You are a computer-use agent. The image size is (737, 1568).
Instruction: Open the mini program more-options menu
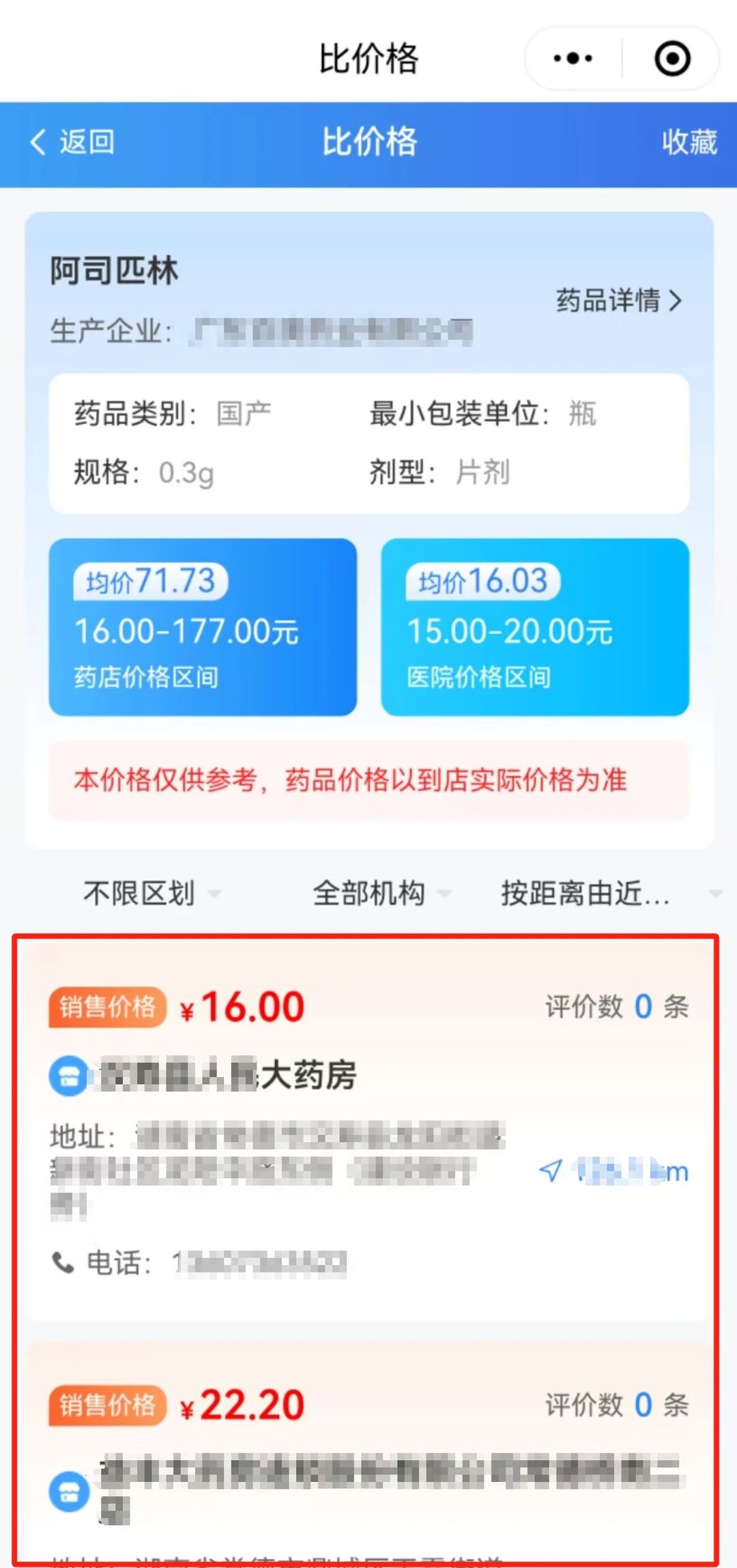pyautogui.click(x=573, y=59)
